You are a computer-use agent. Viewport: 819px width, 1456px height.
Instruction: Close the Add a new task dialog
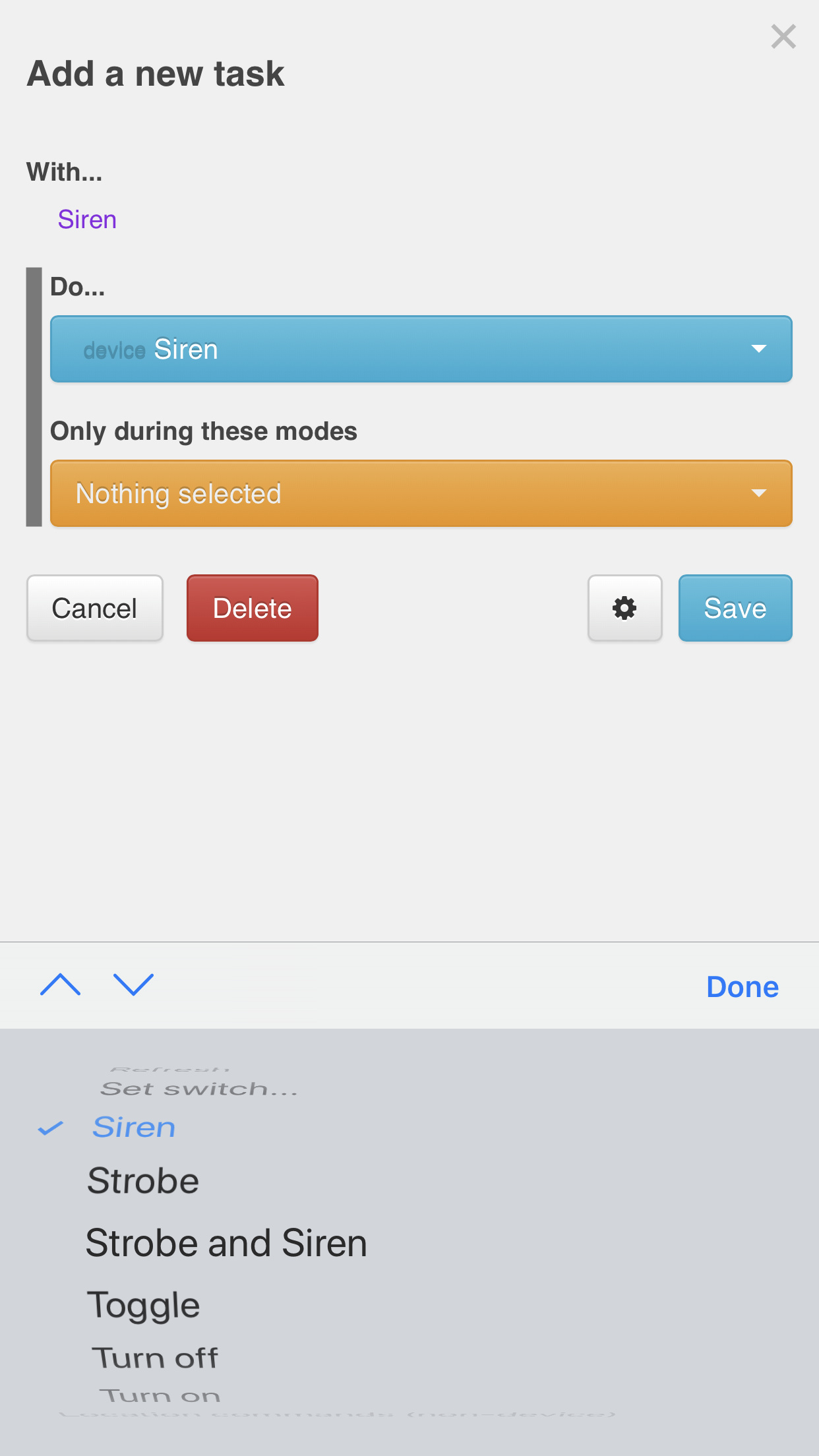[783, 37]
